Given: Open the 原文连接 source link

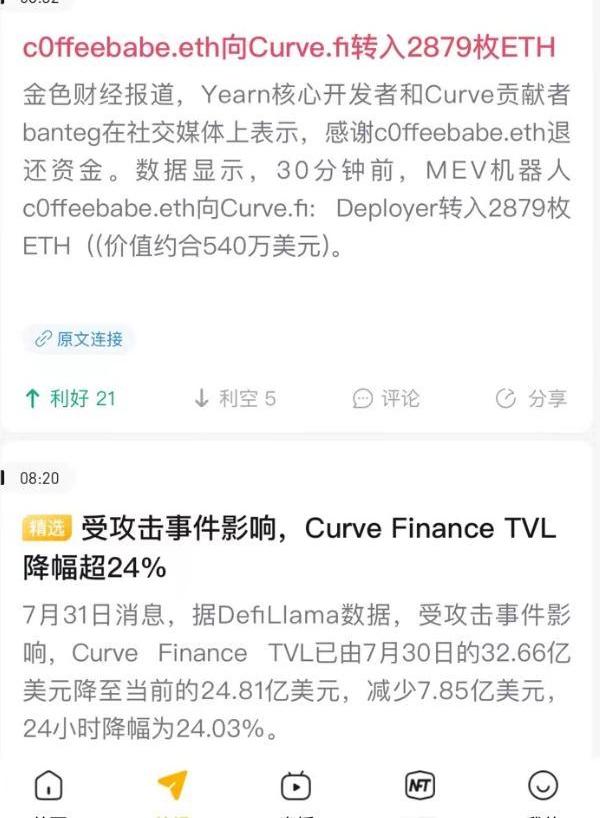Looking at the screenshot, I should coord(78,339).
